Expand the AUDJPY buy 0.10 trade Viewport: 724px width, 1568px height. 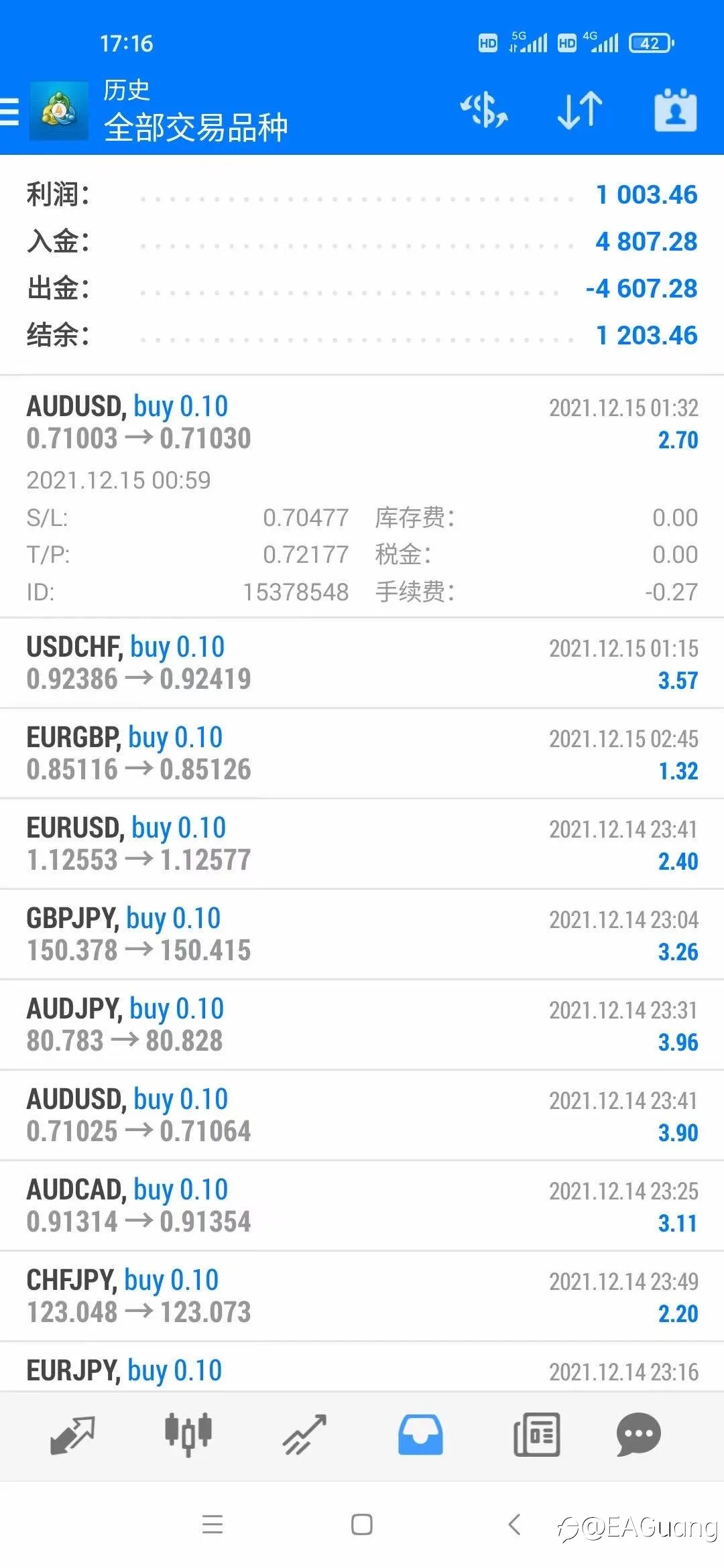pos(362,1025)
